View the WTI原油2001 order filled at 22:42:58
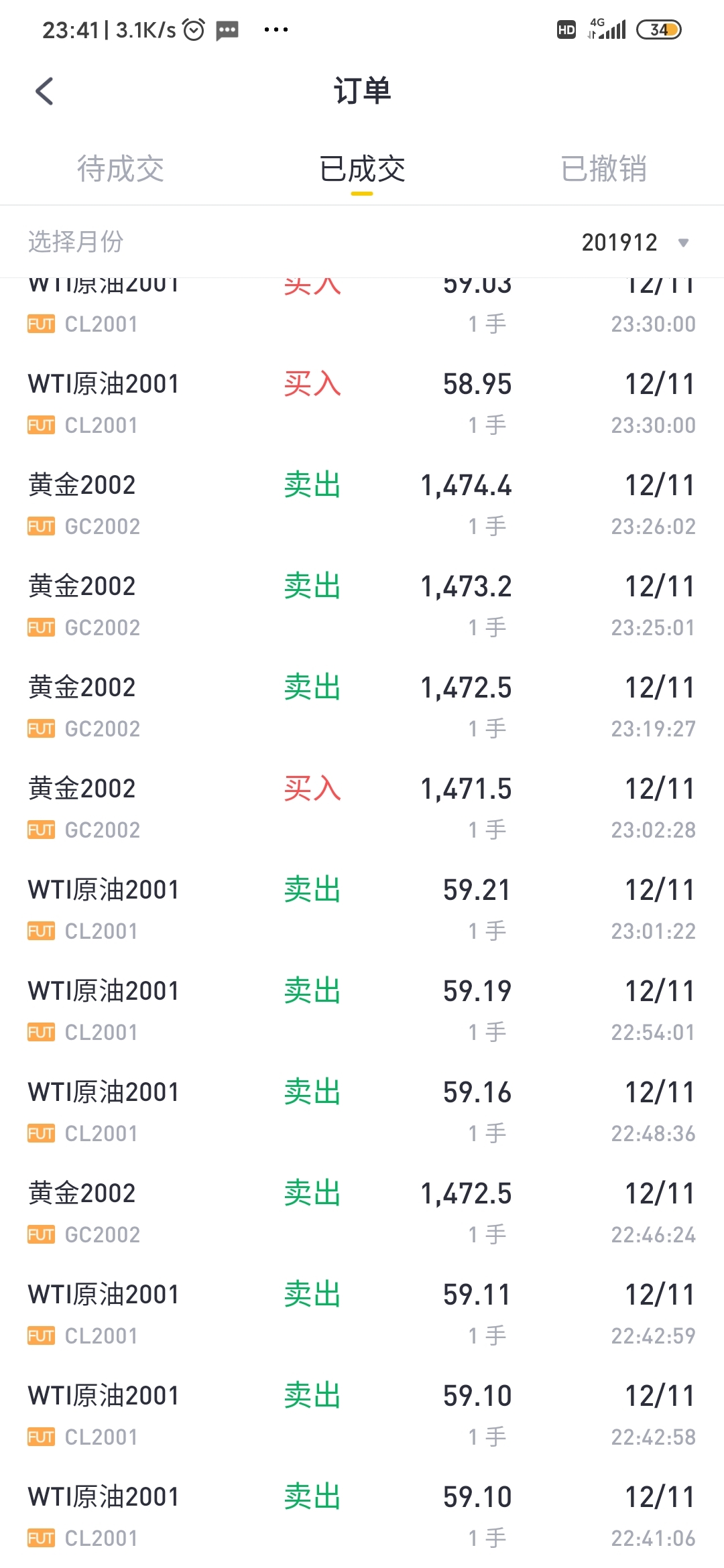This screenshot has height=1568, width=724. (x=362, y=1416)
